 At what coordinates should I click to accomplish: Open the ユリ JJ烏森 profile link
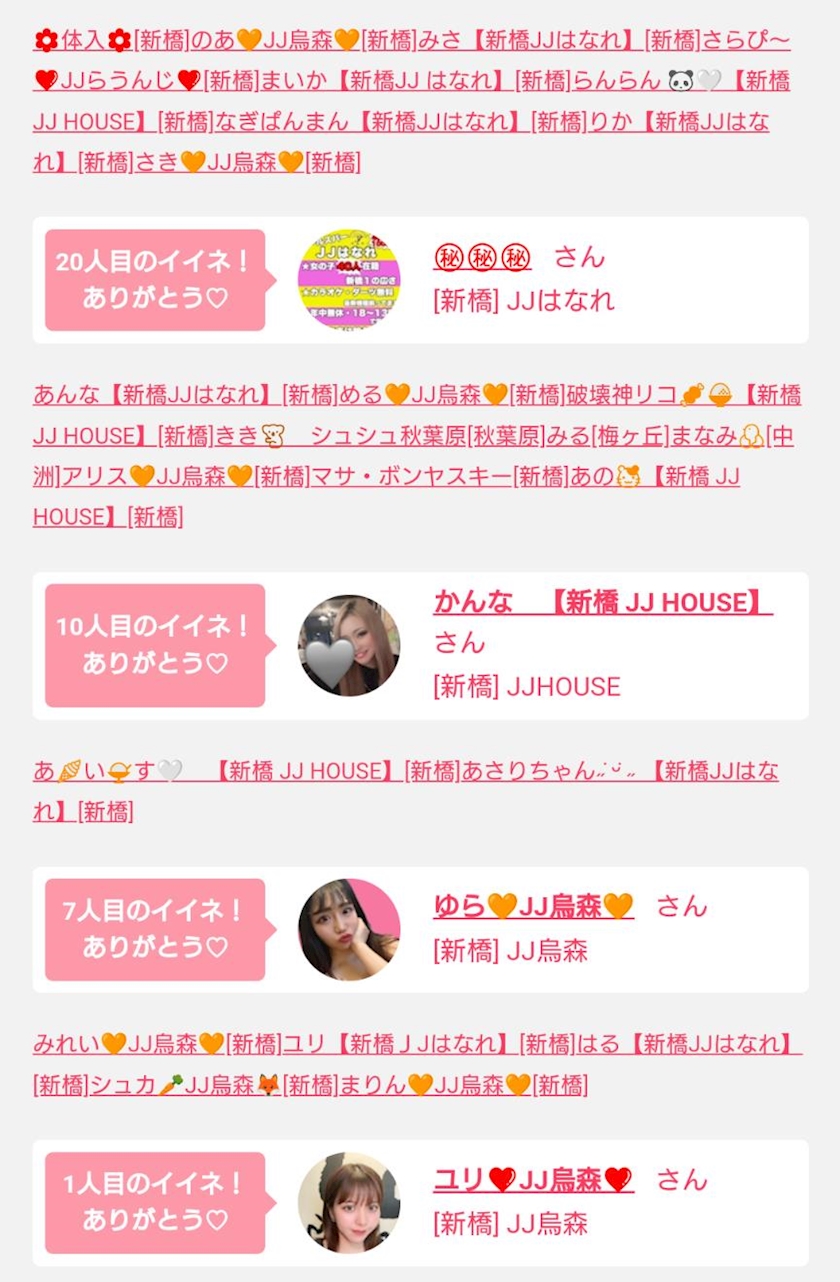533,1180
